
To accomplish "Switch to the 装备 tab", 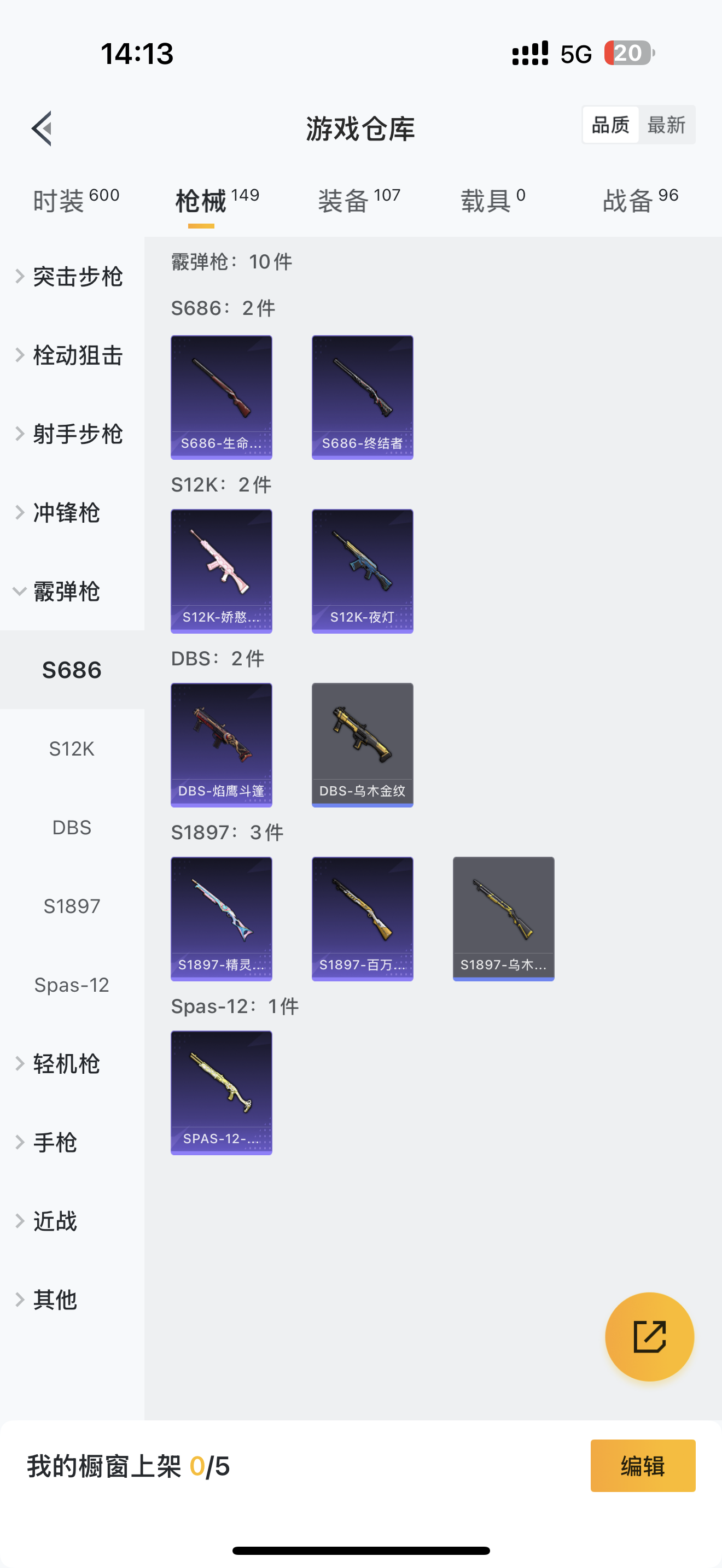I will pos(359,200).
